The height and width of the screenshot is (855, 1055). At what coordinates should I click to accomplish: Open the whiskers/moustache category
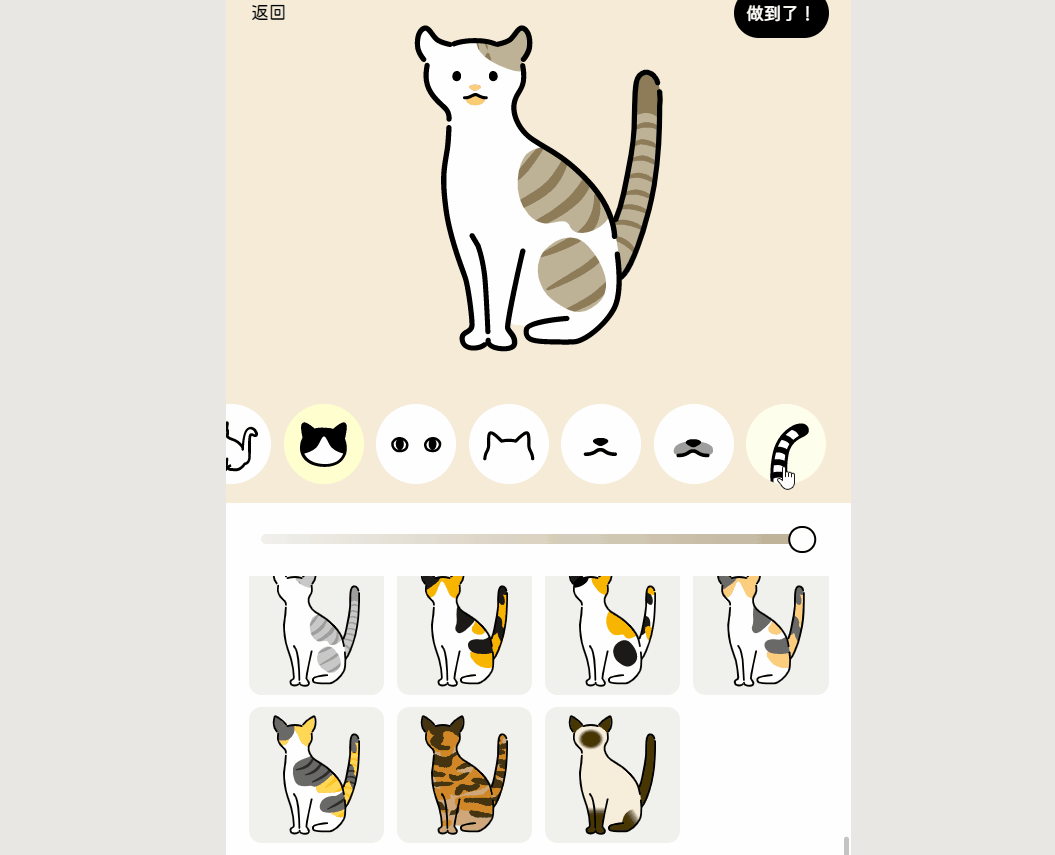click(x=693, y=444)
